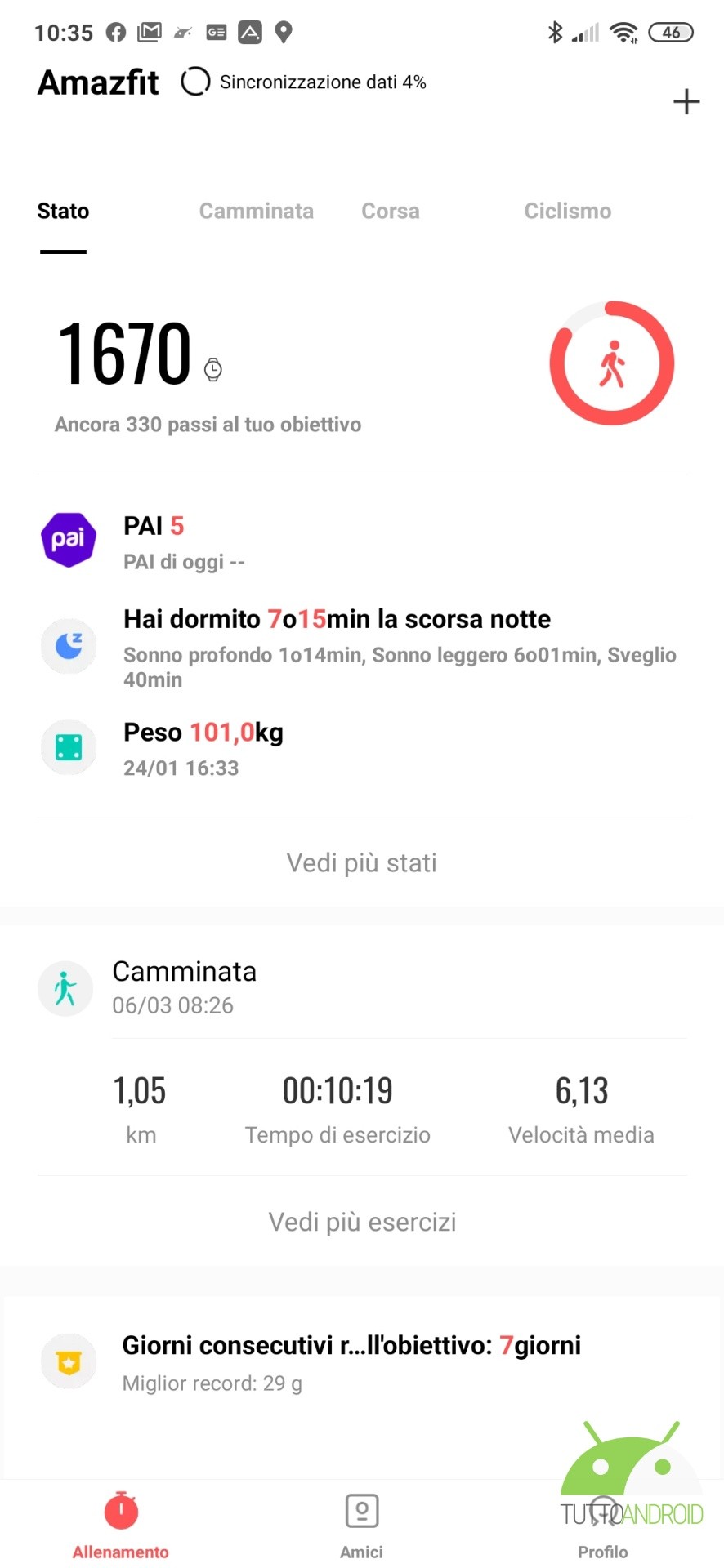This screenshot has width=724, height=1568.
Task: Tap Vedi più esercizi
Action: 362,1222
